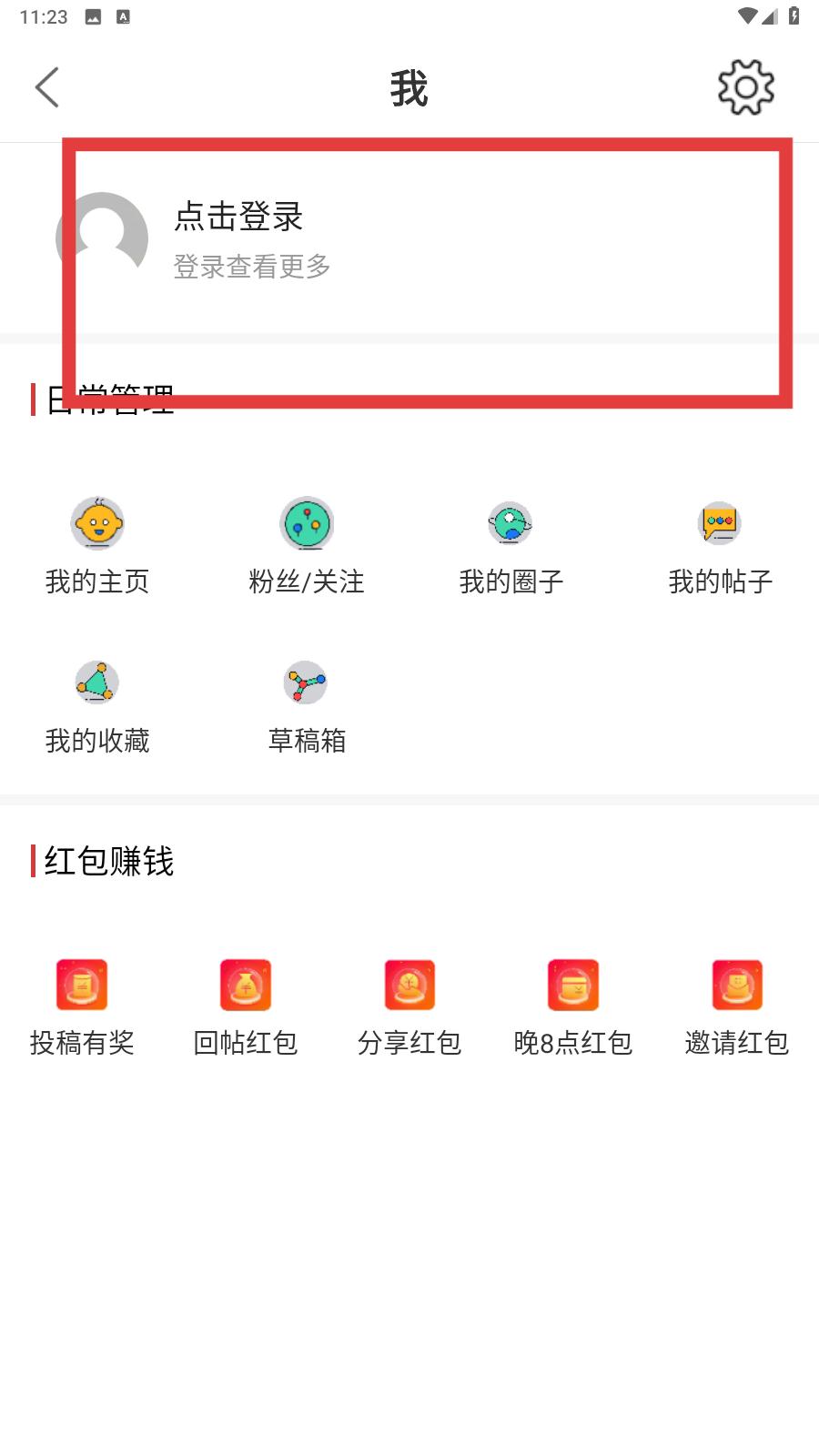Open 投稿有奖

(82, 1006)
